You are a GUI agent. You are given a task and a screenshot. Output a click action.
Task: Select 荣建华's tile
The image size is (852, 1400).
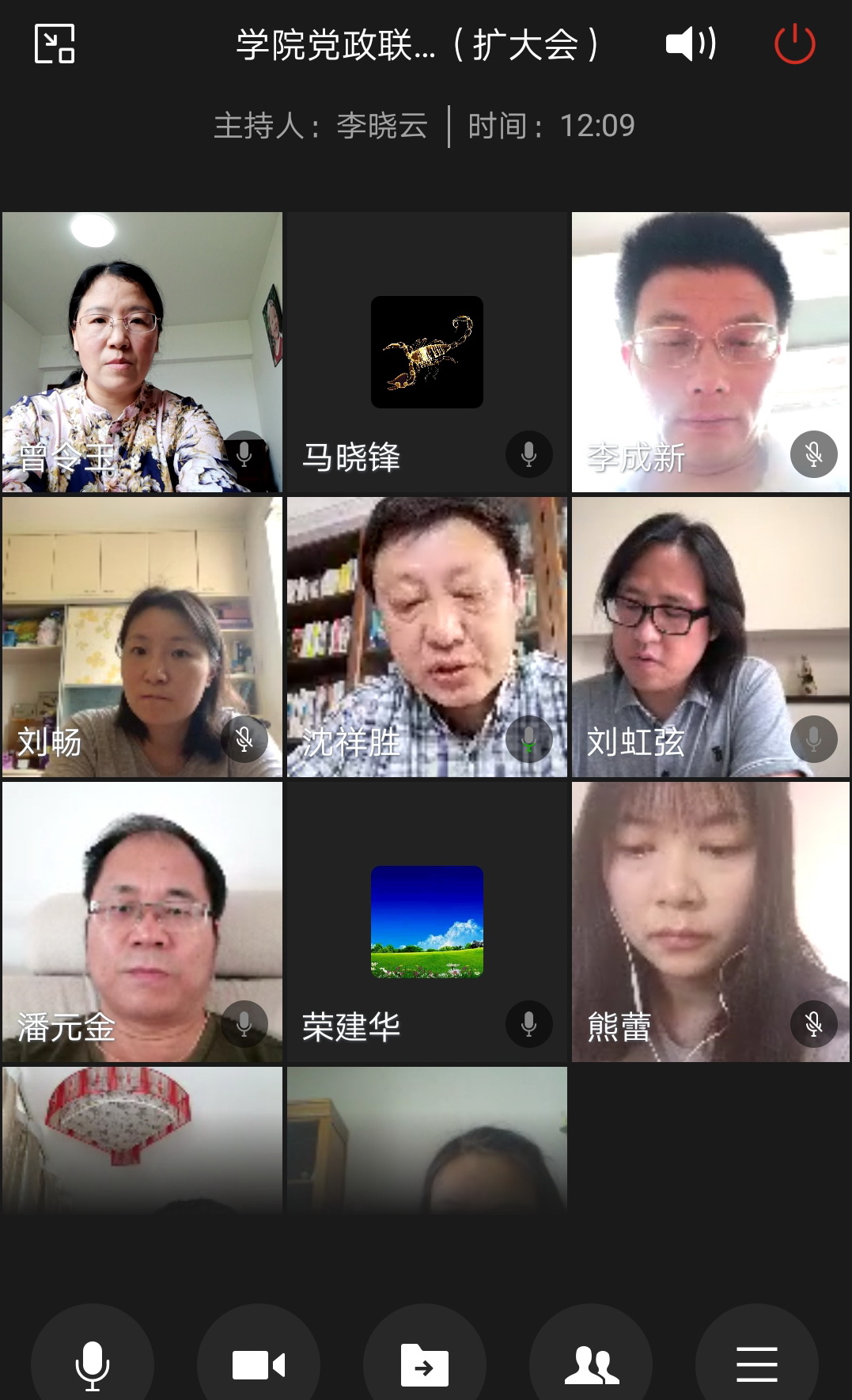427,922
